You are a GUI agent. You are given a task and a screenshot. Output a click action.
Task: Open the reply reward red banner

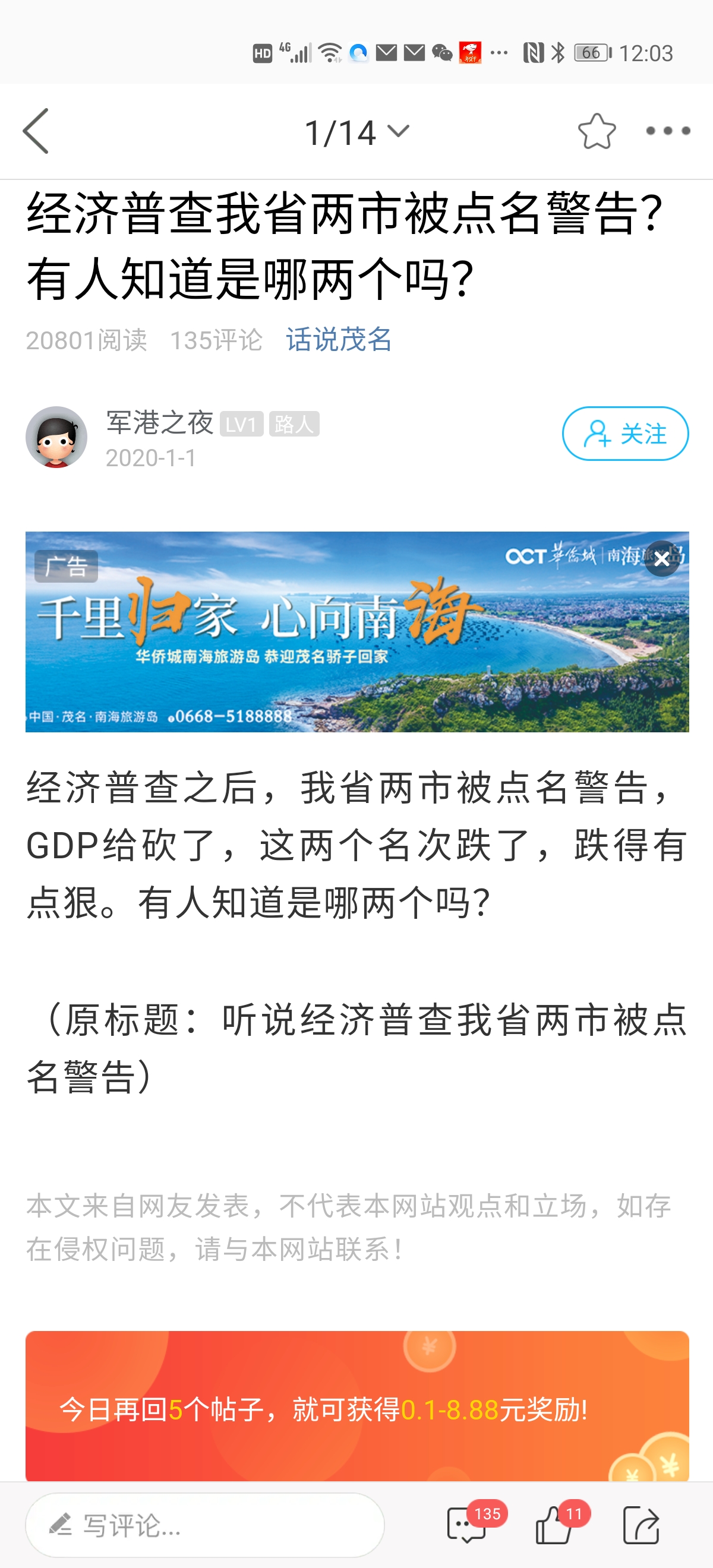357,1408
